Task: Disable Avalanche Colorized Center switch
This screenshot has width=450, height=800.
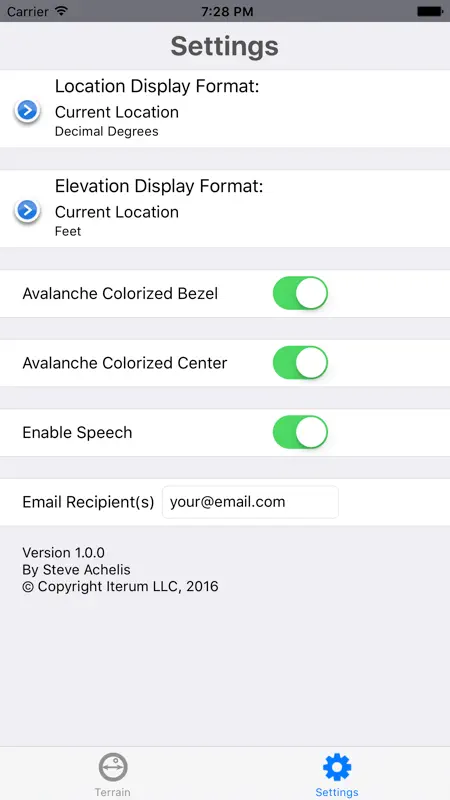Action: (x=300, y=363)
